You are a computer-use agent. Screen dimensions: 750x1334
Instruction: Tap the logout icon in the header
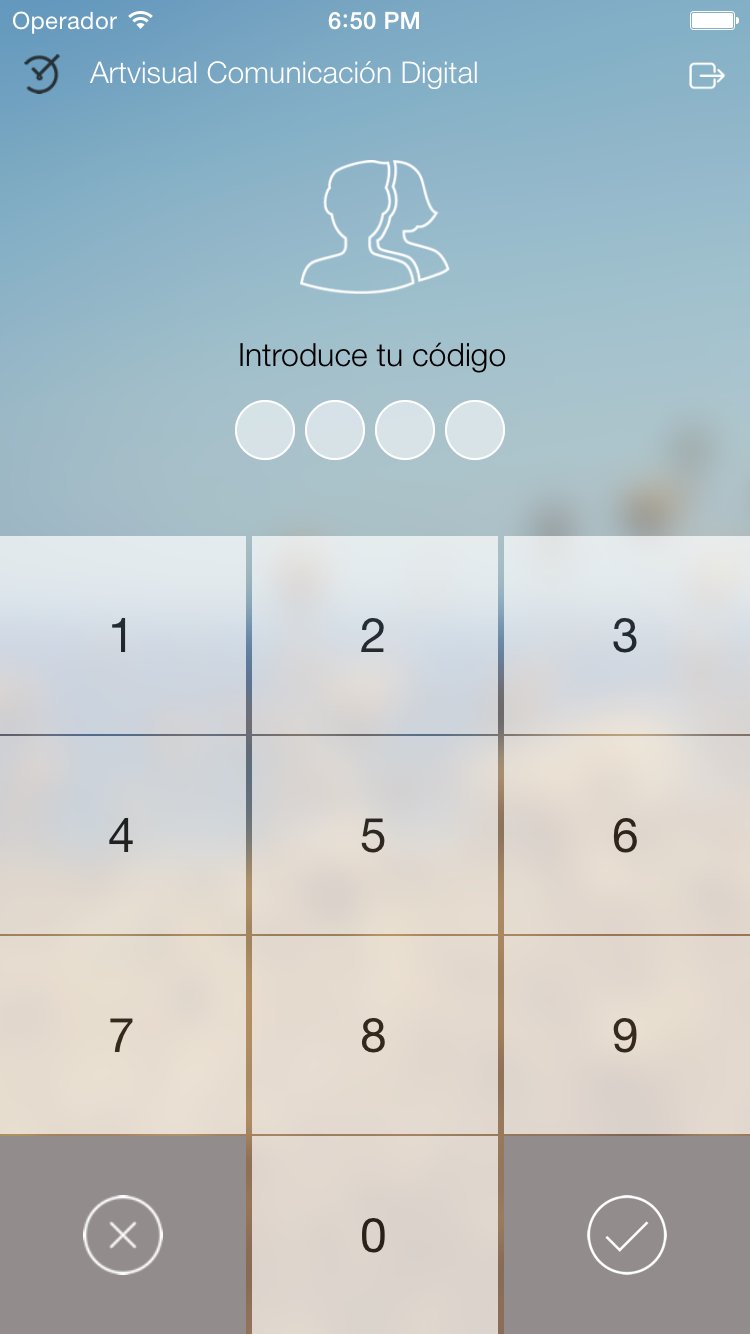[707, 75]
